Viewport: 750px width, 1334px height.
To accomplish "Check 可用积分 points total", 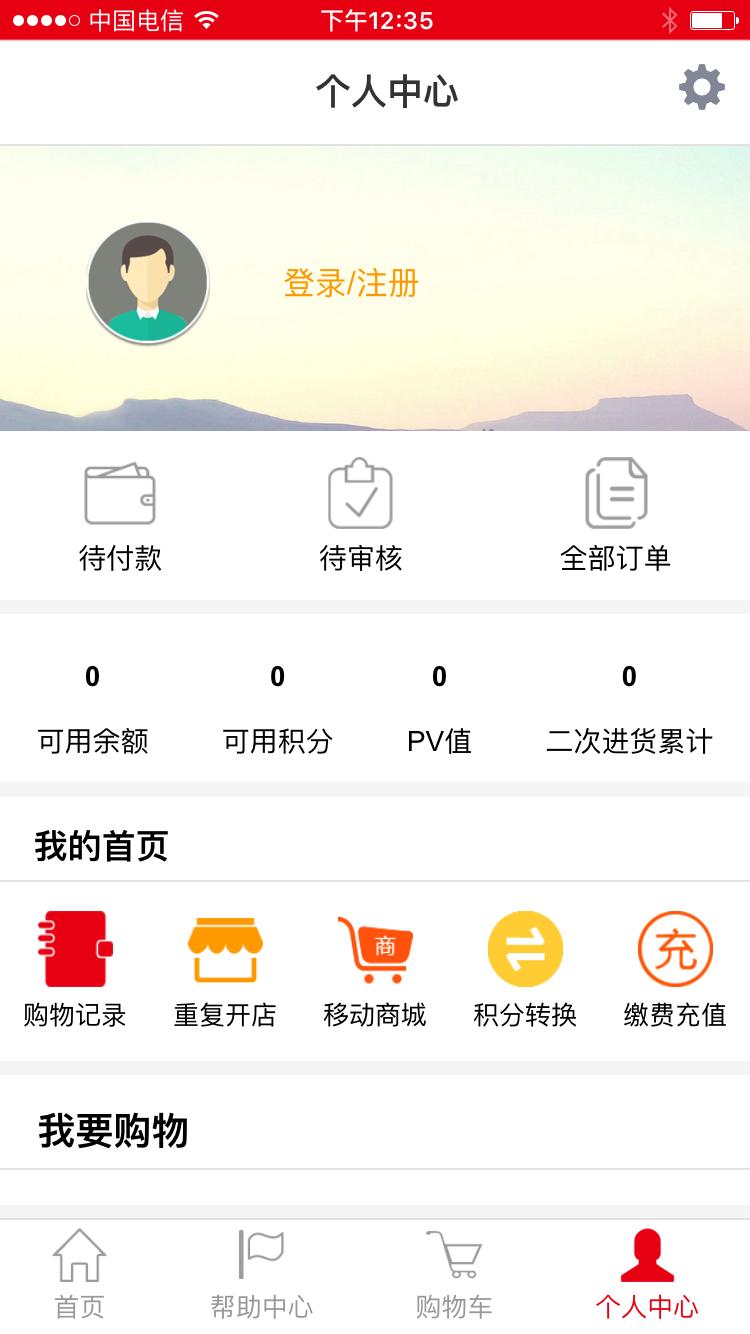I will pyautogui.click(x=277, y=710).
